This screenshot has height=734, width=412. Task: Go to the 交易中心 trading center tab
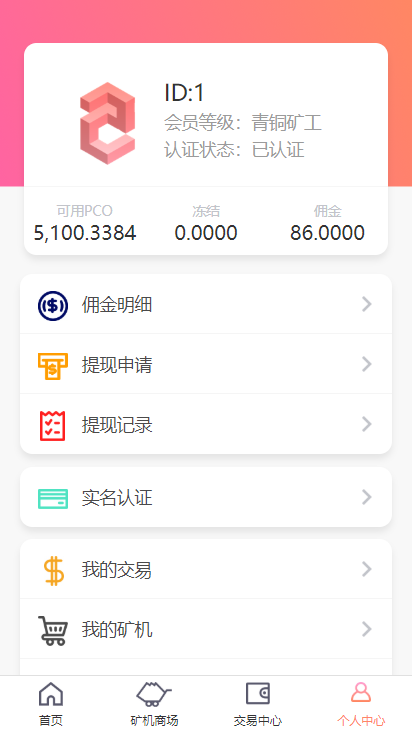[x=258, y=705]
